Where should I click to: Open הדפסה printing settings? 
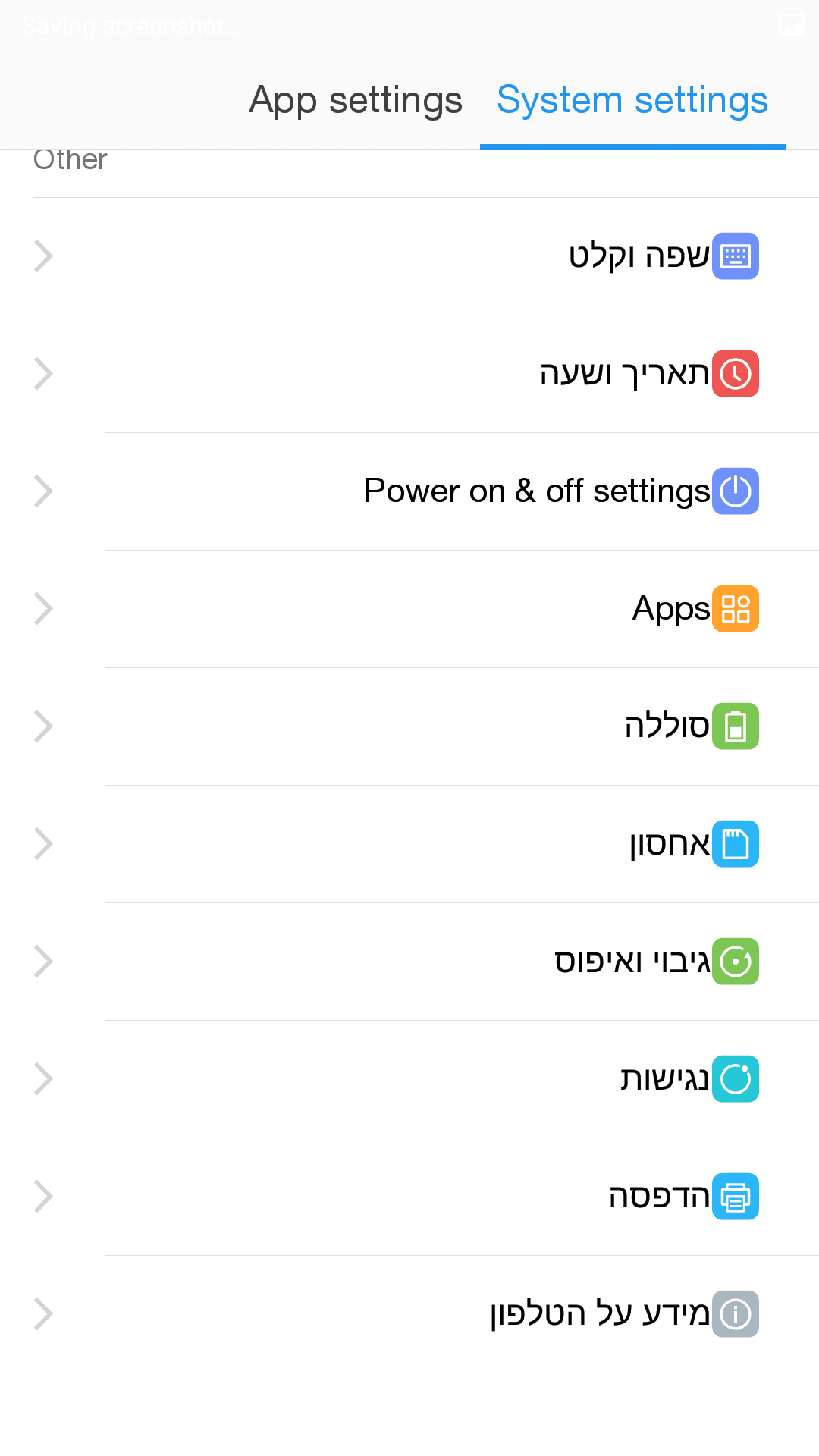pos(659,1197)
